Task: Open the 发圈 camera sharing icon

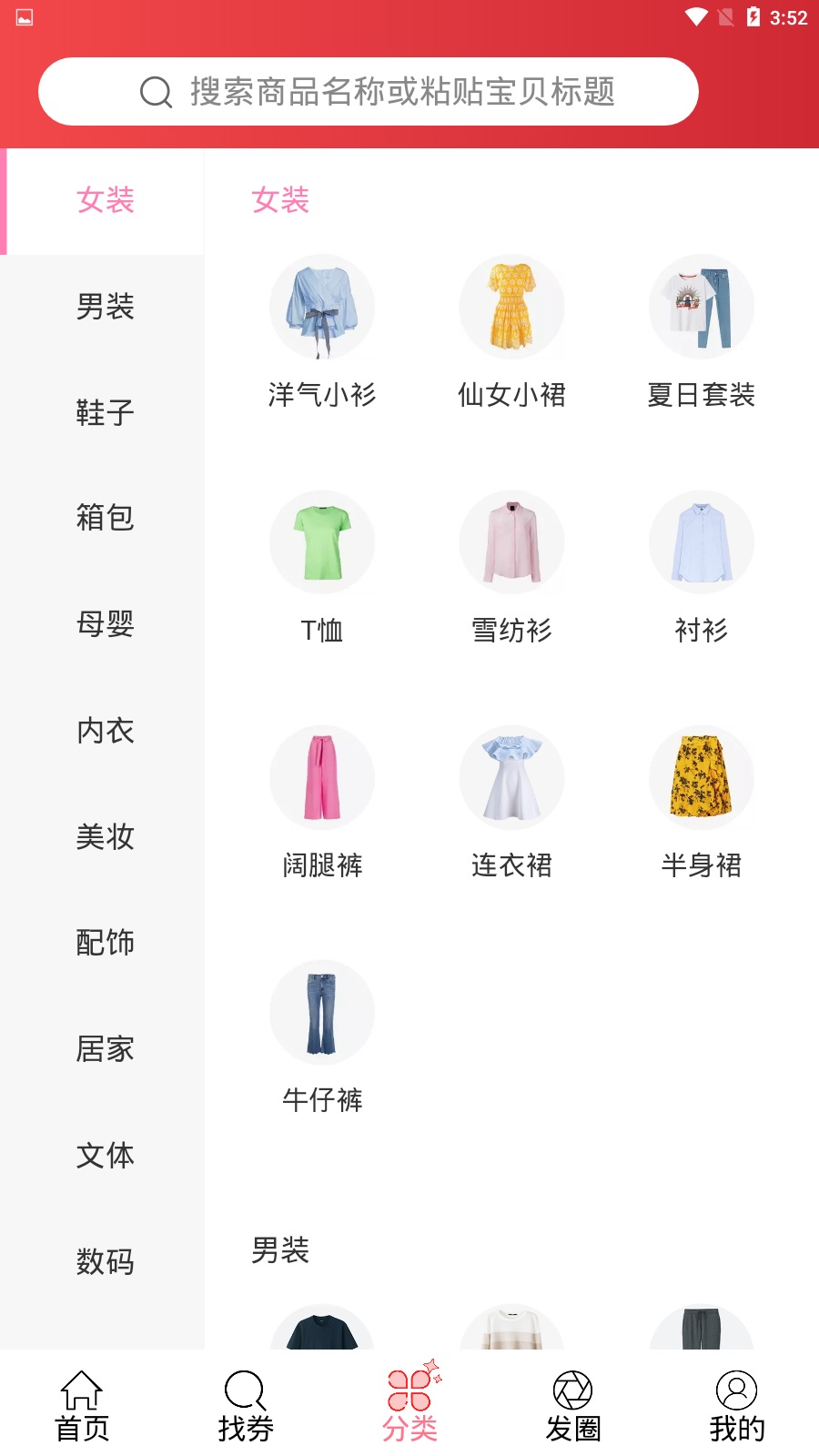Action: 572,1390
